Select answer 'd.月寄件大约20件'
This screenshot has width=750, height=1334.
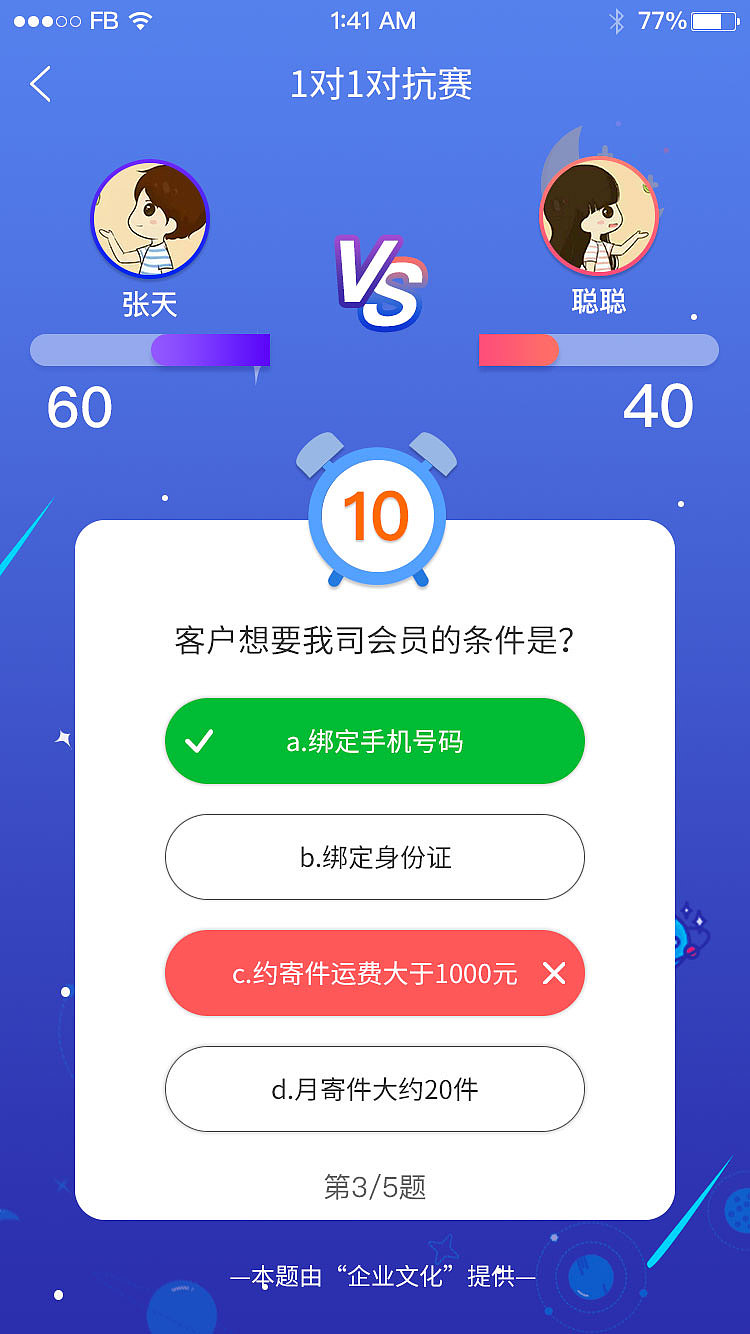click(375, 1088)
